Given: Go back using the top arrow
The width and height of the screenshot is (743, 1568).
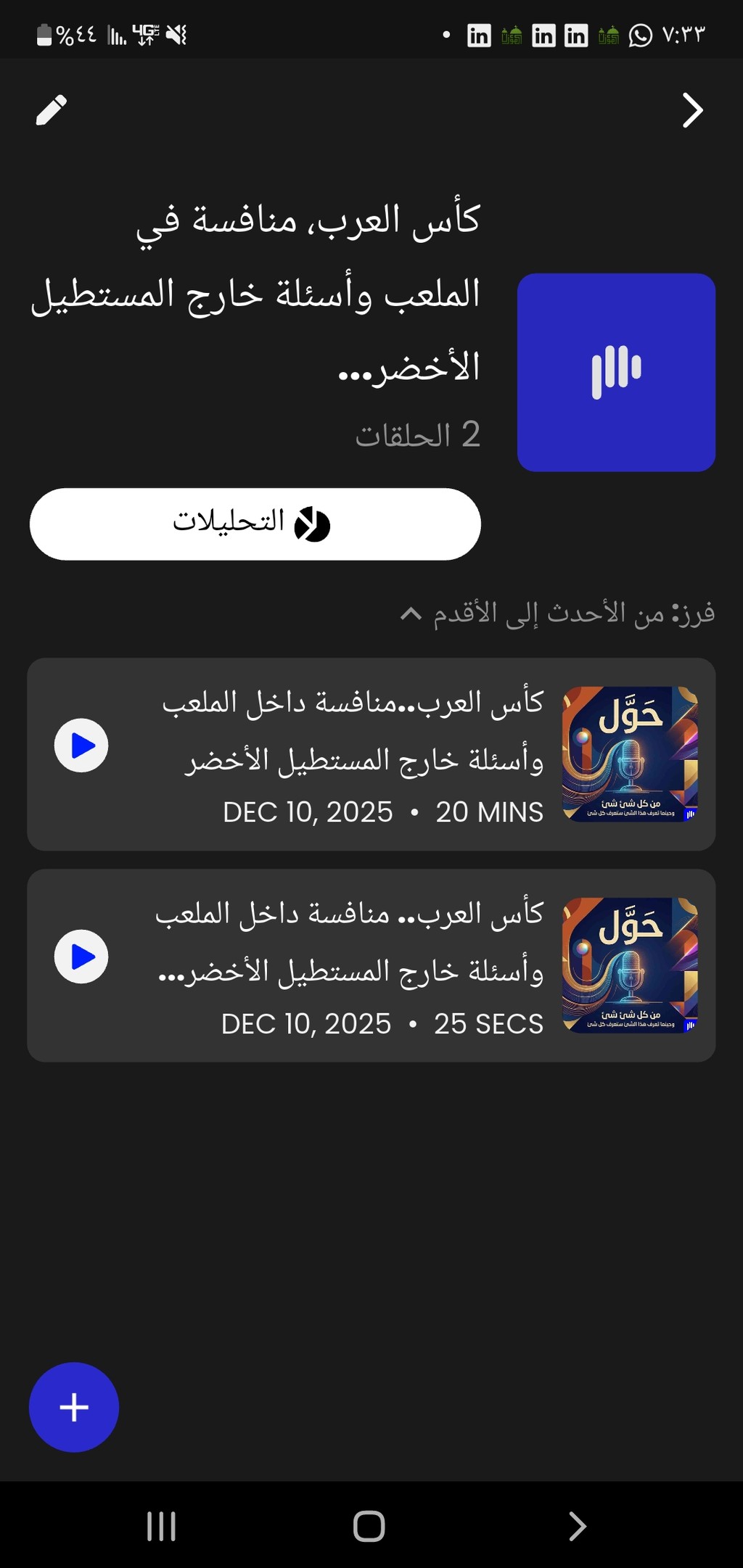Looking at the screenshot, I should (x=693, y=110).
